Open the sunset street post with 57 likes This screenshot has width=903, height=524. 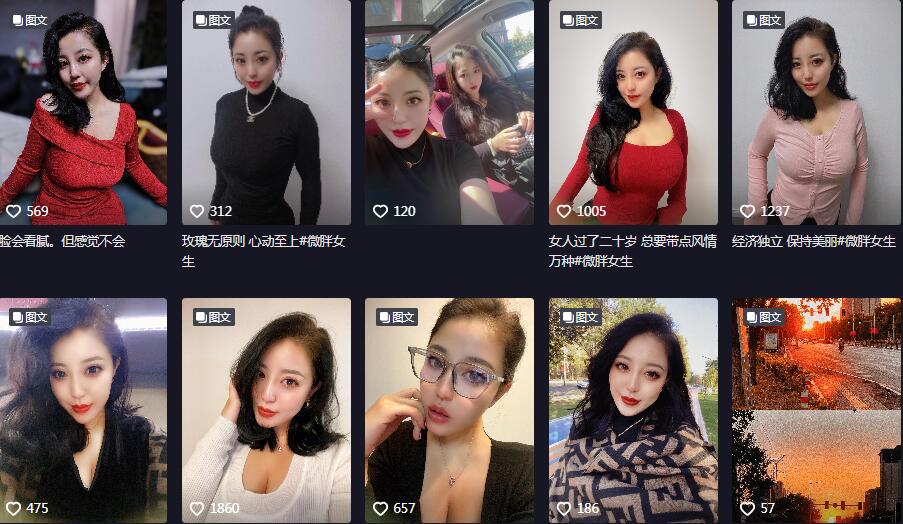click(816, 410)
